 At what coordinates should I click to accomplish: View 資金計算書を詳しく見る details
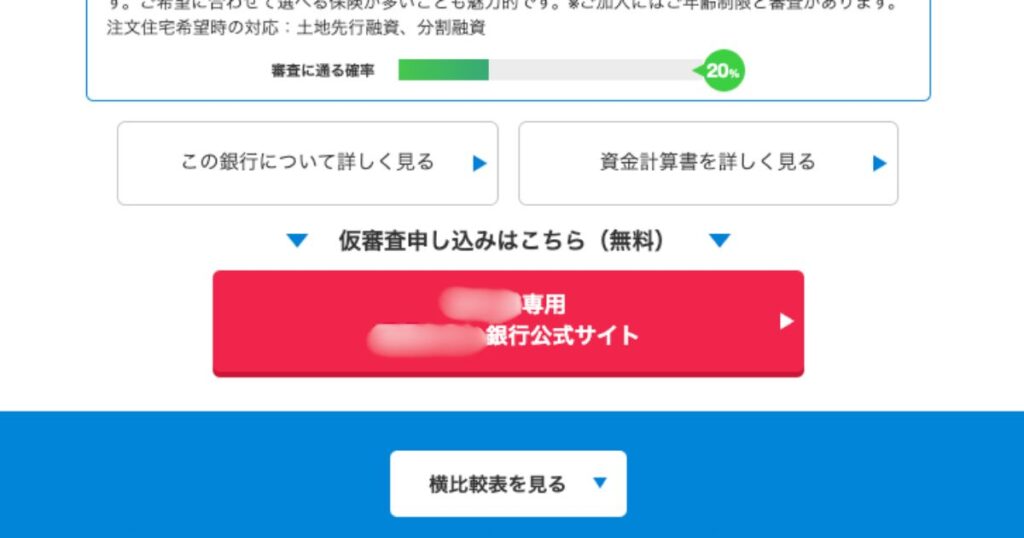[x=708, y=163]
